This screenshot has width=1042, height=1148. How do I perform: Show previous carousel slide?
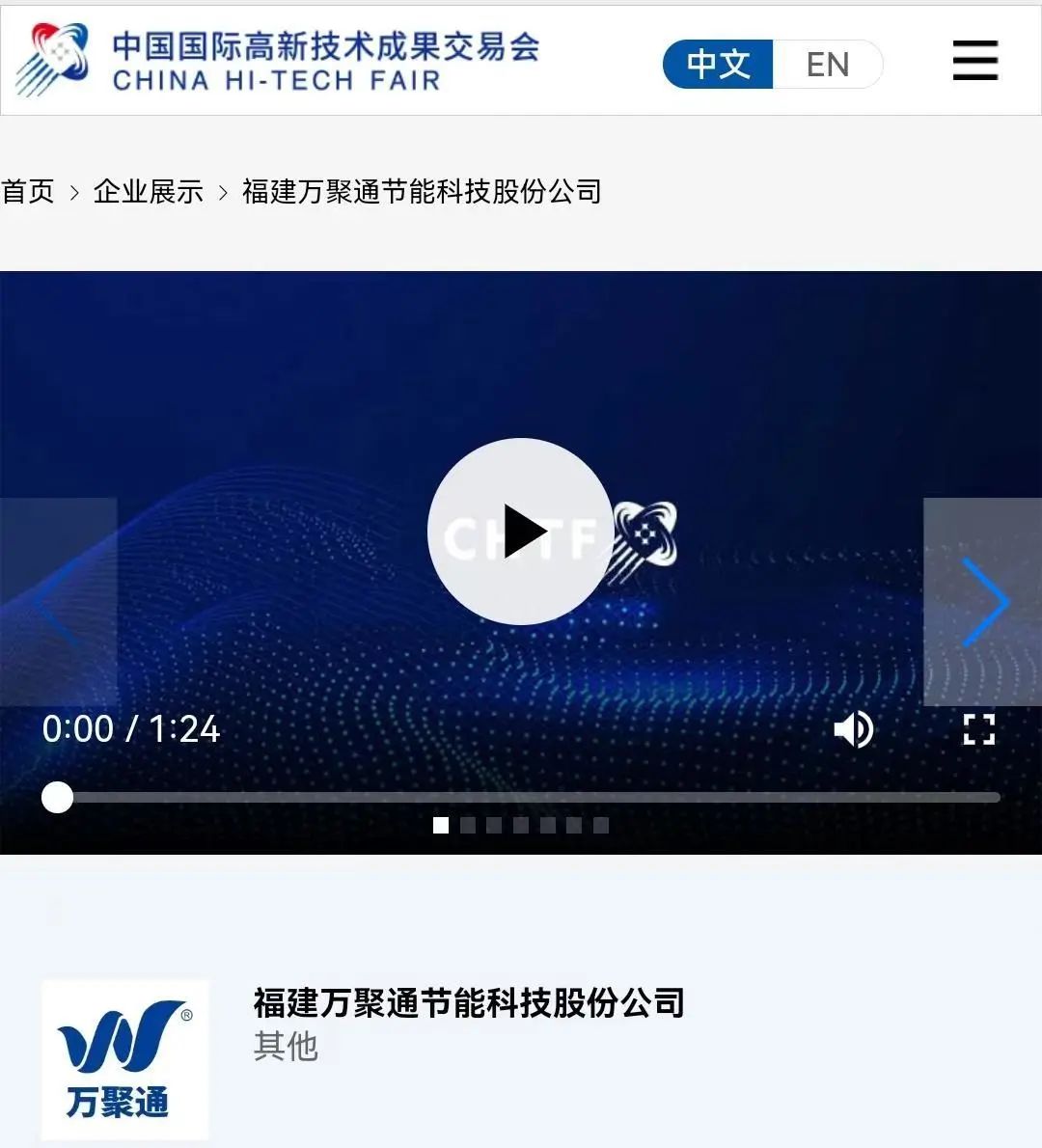pos(58,602)
